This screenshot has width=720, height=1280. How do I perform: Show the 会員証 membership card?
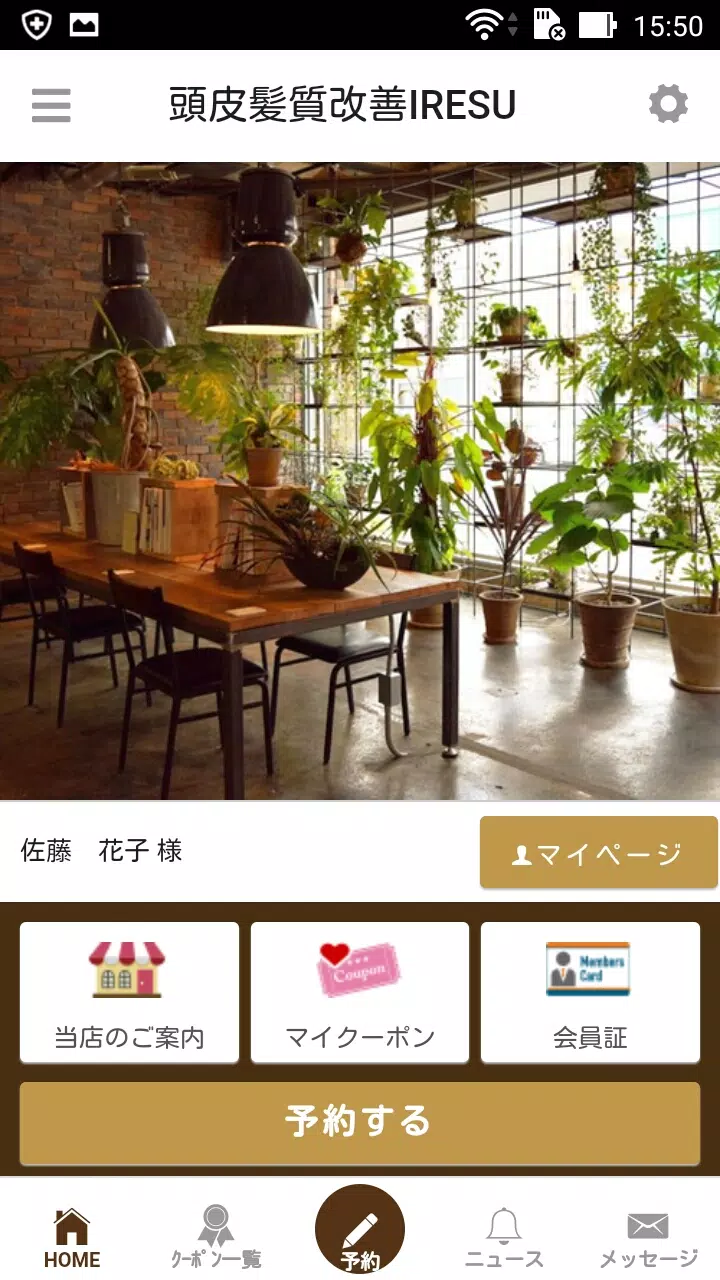click(590, 992)
